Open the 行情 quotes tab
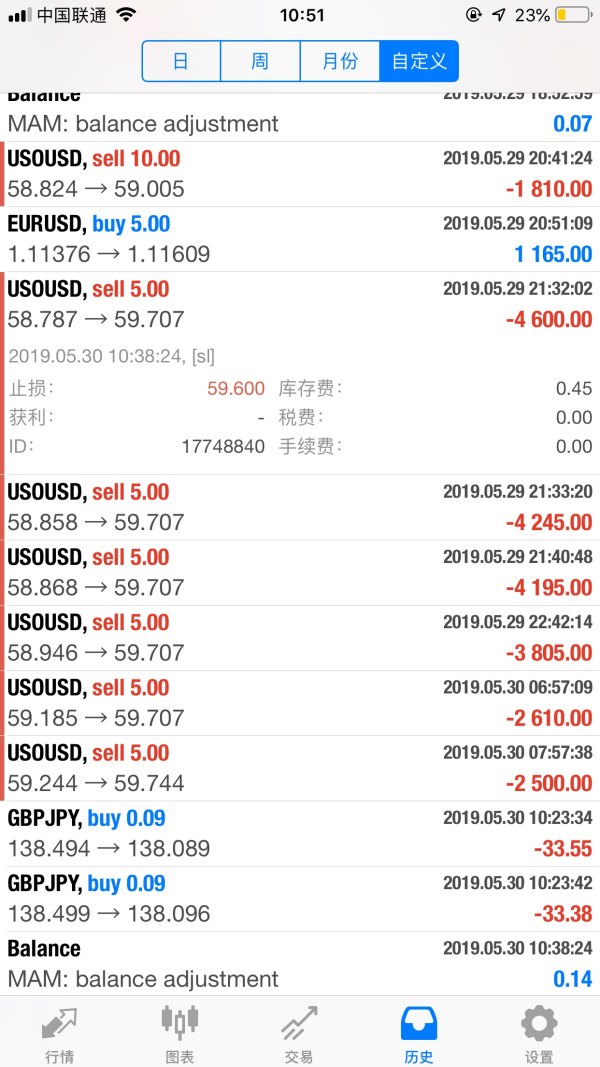Image resolution: width=600 pixels, height=1067 pixels. [x=60, y=1033]
